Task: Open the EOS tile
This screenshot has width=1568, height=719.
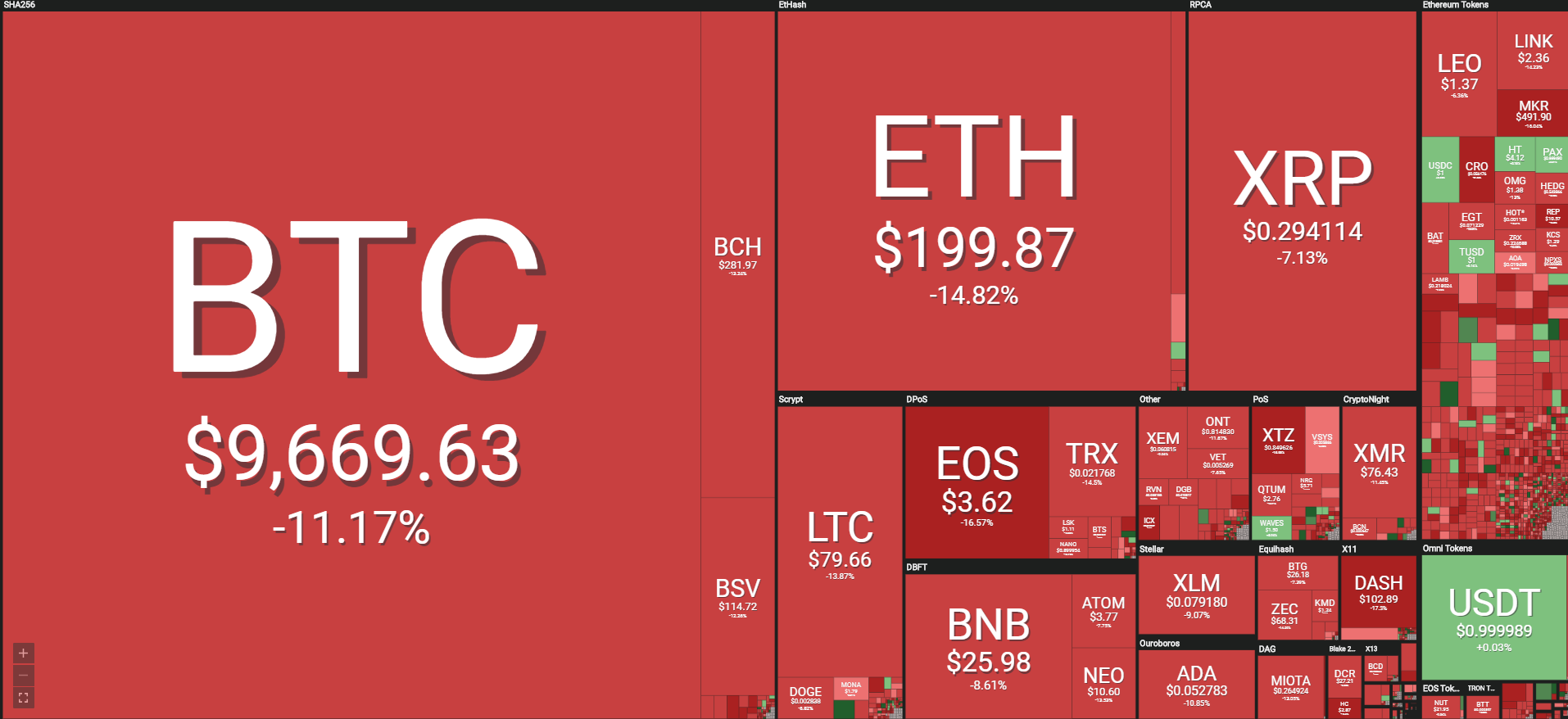Action: click(x=977, y=483)
